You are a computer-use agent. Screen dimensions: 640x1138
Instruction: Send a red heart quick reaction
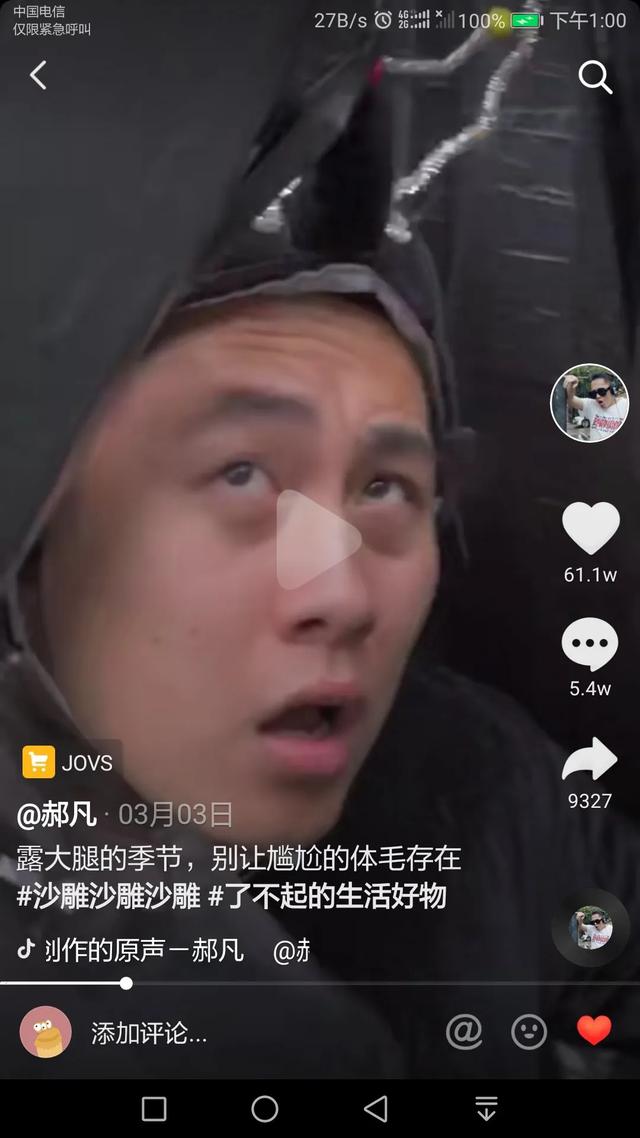pyautogui.click(x=594, y=1030)
